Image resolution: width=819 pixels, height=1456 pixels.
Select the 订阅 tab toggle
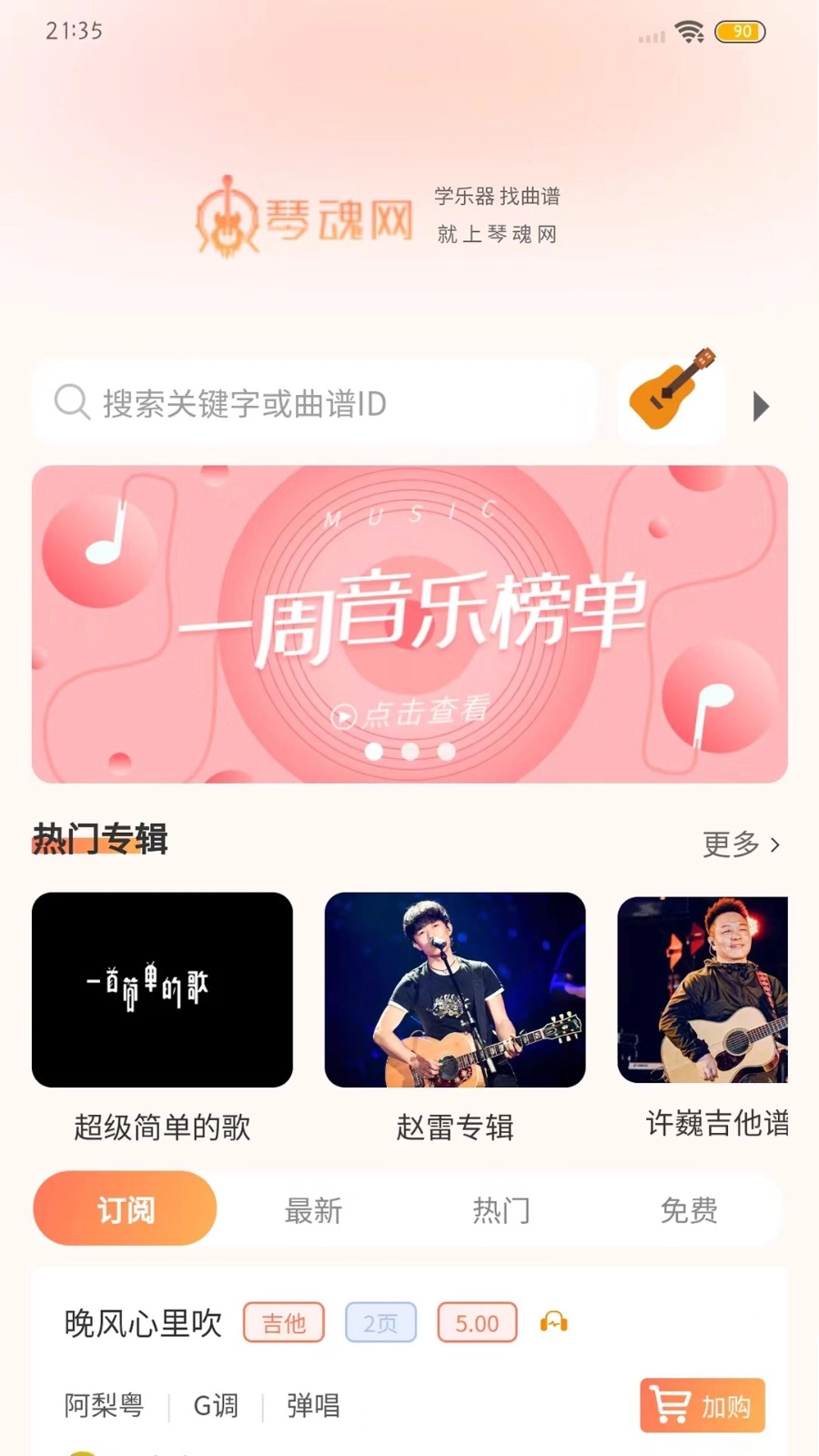125,1208
